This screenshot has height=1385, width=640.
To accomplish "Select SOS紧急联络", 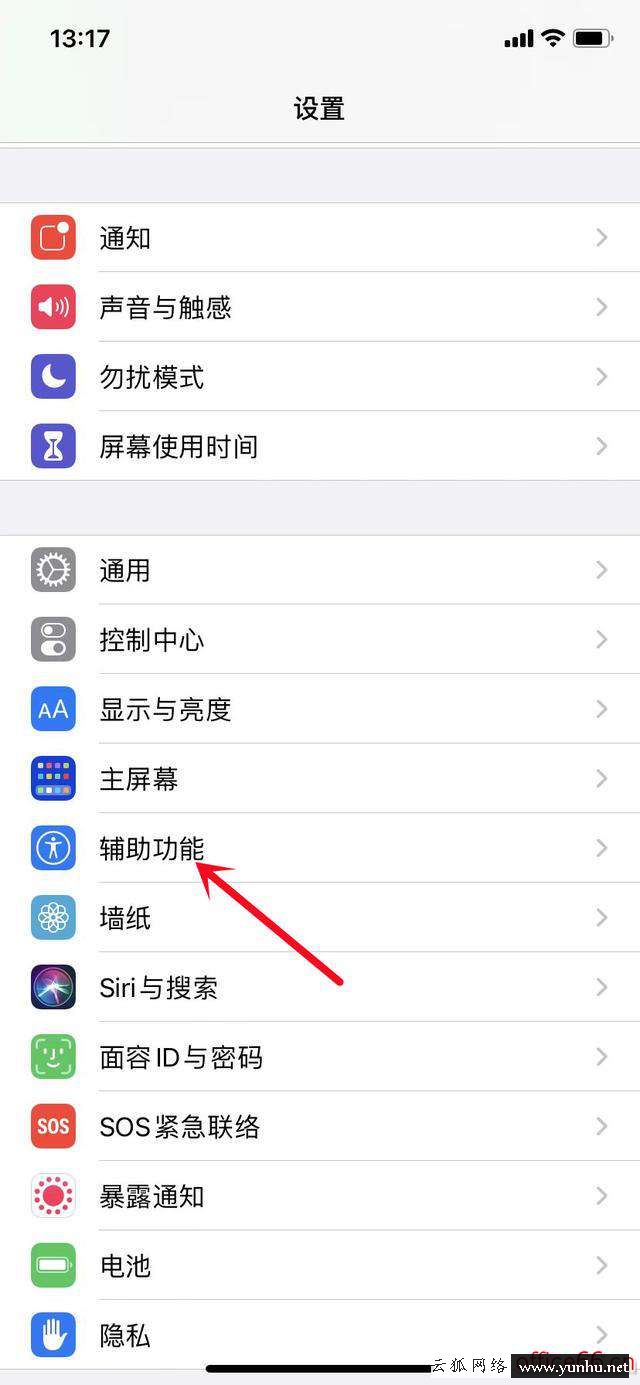I will pyautogui.click(x=320, y=1127).
